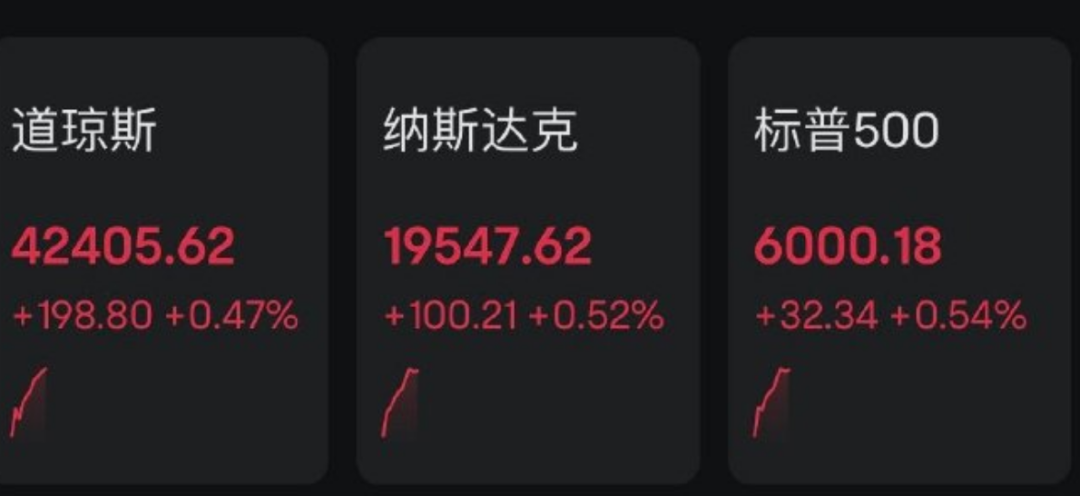View 纳斯达克 index details

(x=527, y=260)
